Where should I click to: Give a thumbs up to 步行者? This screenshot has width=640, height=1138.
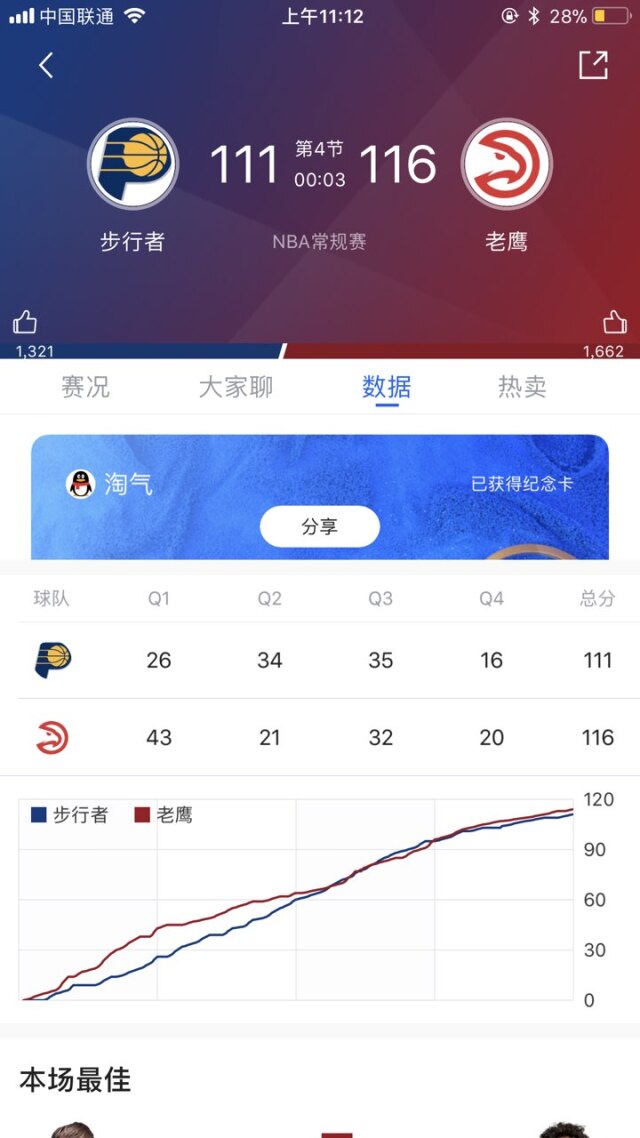[25, 322]
